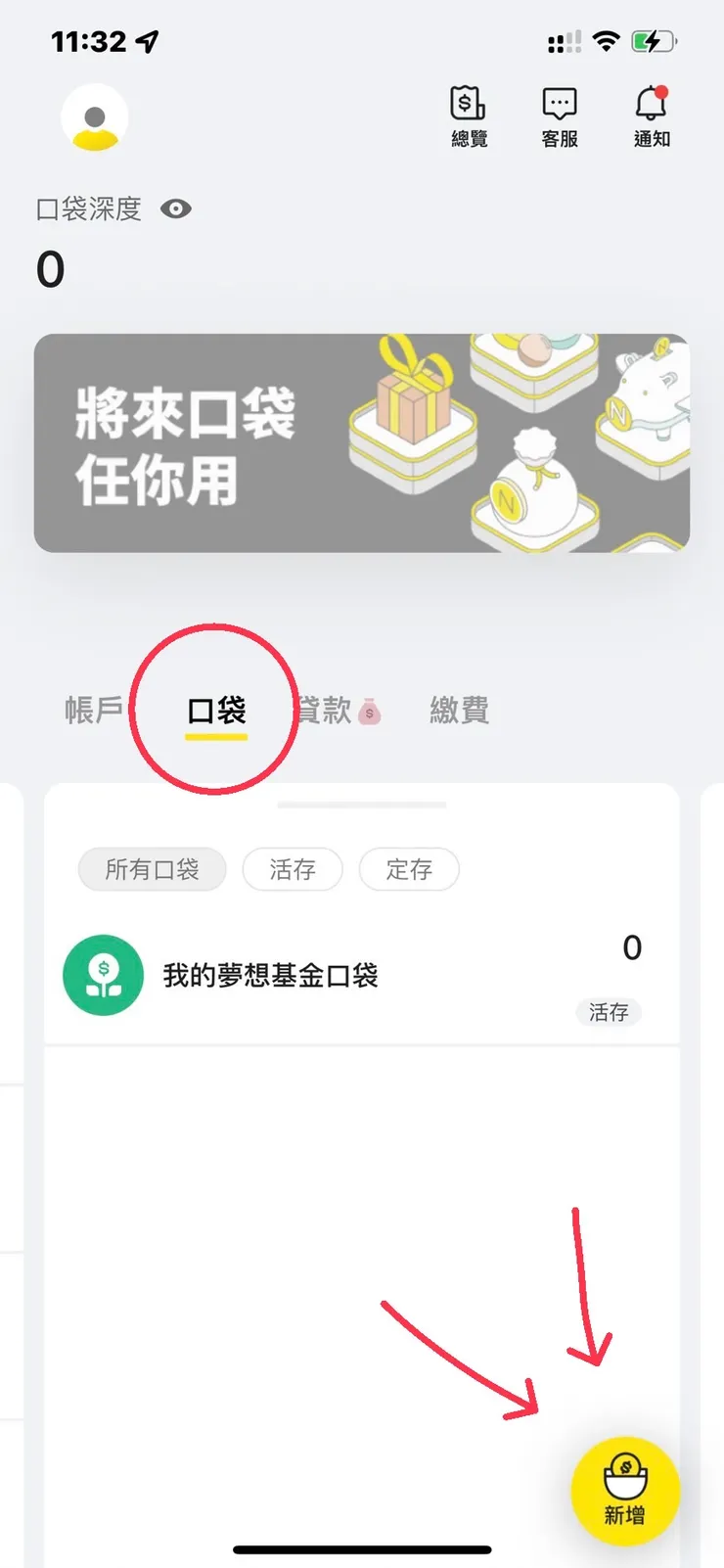The height and width of the screenshot is (1568, 724).
Task: Toggle 口袋深度 balance visibility eye
Action: (176, 208)
